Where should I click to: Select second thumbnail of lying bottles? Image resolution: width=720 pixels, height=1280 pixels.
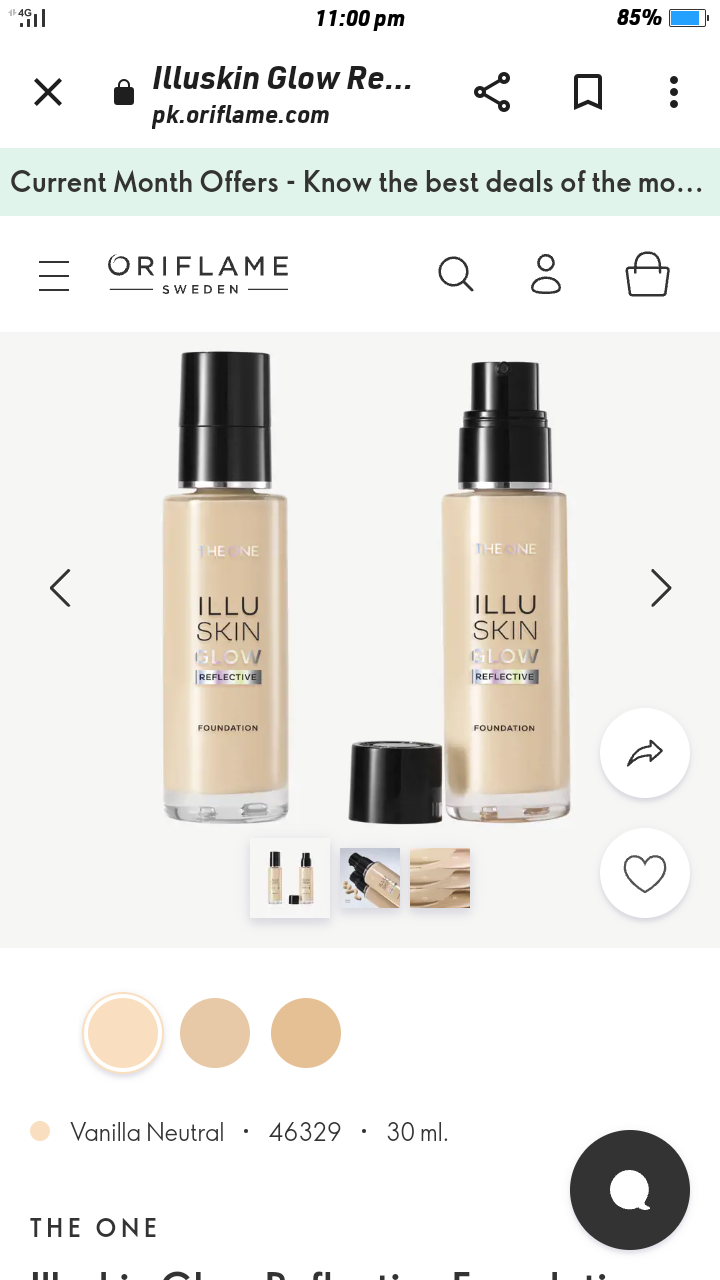(x=370, y=878)
